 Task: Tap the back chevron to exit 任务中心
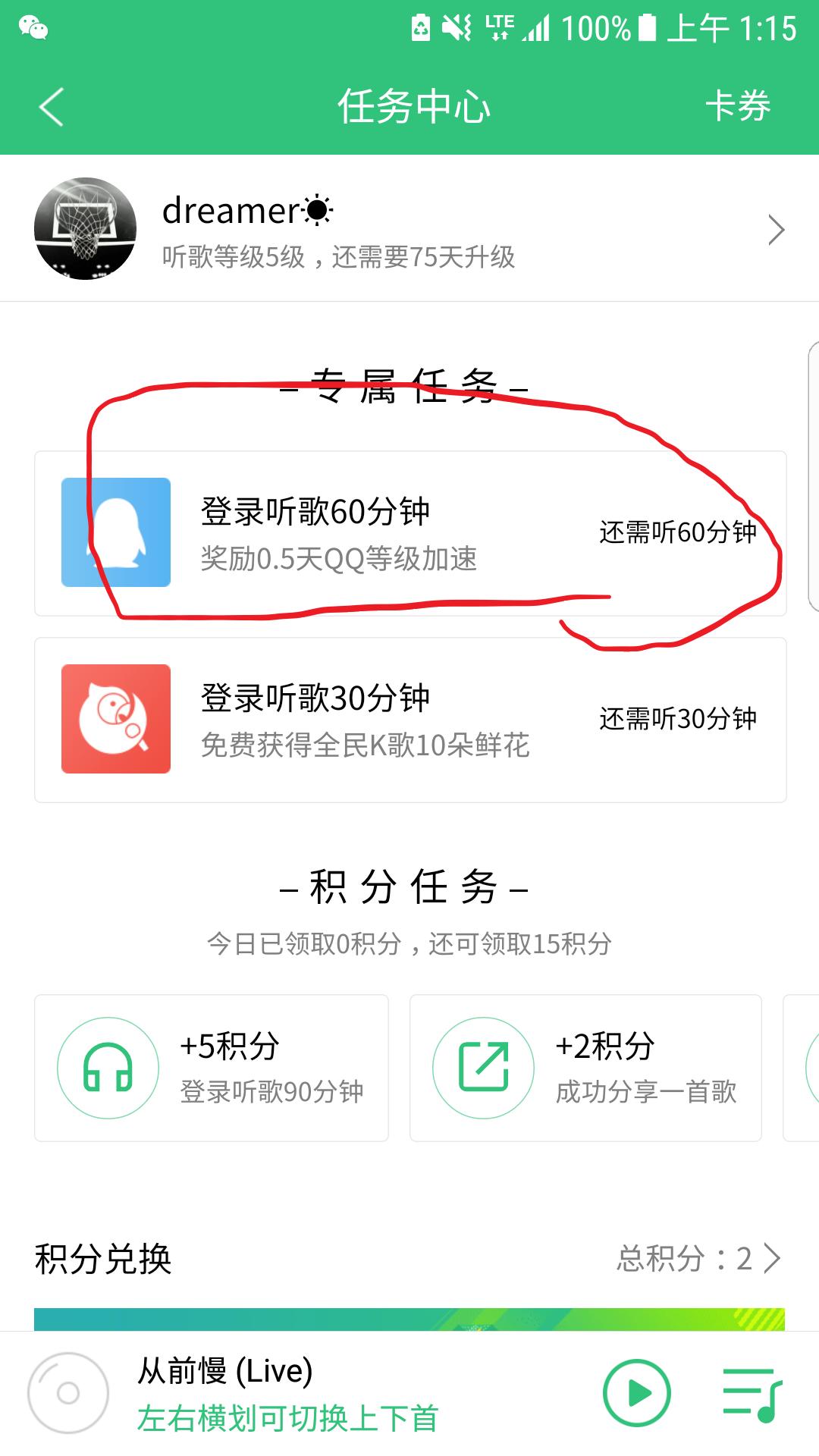[x=49, y=106]
